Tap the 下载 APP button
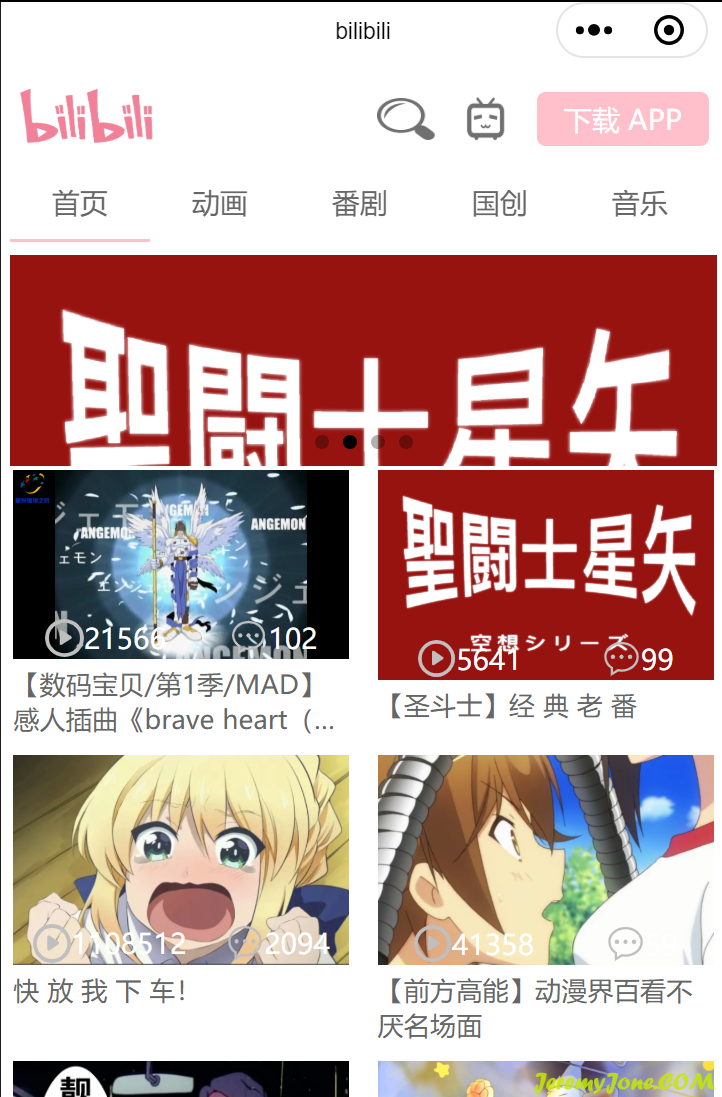This screenshot has width=722, height=1097. 622,120
